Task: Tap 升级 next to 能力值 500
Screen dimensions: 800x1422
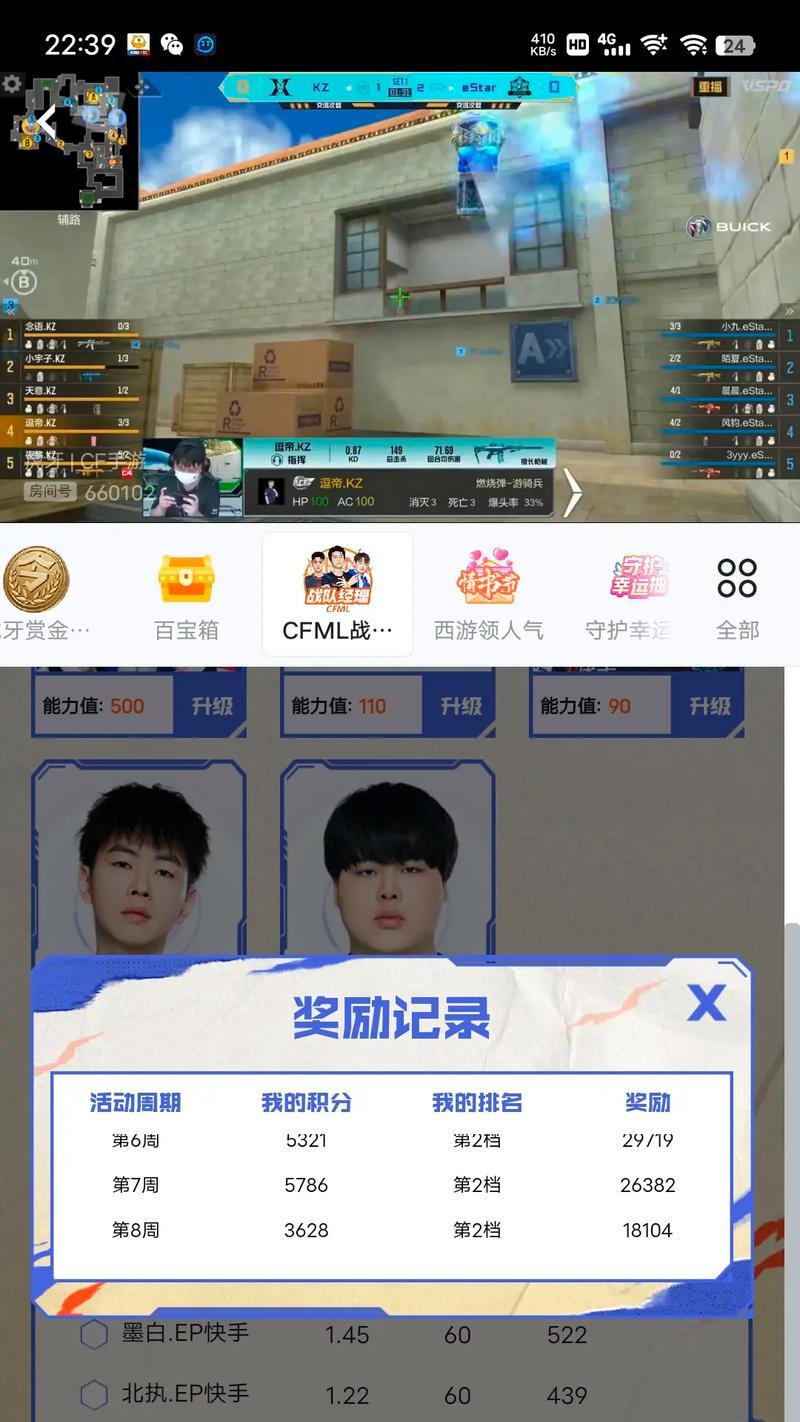Action: [211, 706]
